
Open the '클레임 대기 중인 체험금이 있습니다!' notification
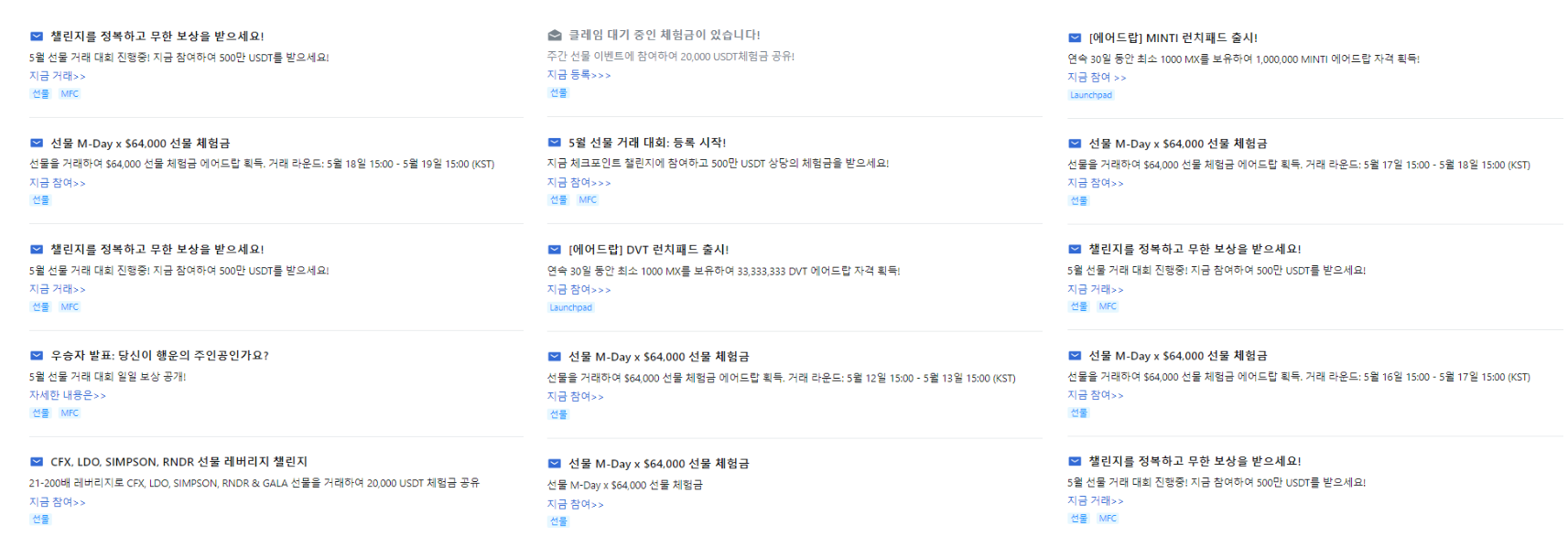(x=664, y=35)
